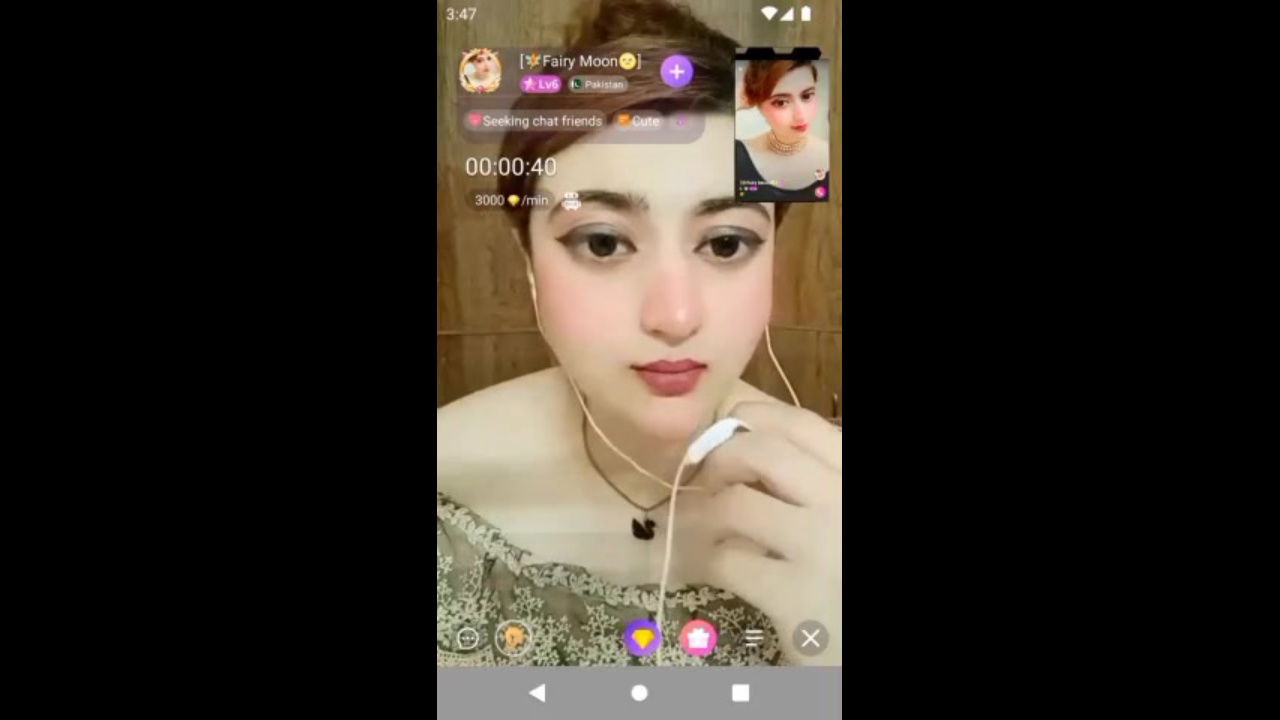
Task: Follow Fairy Moon with the plus button
Action: tap(677, 71)
